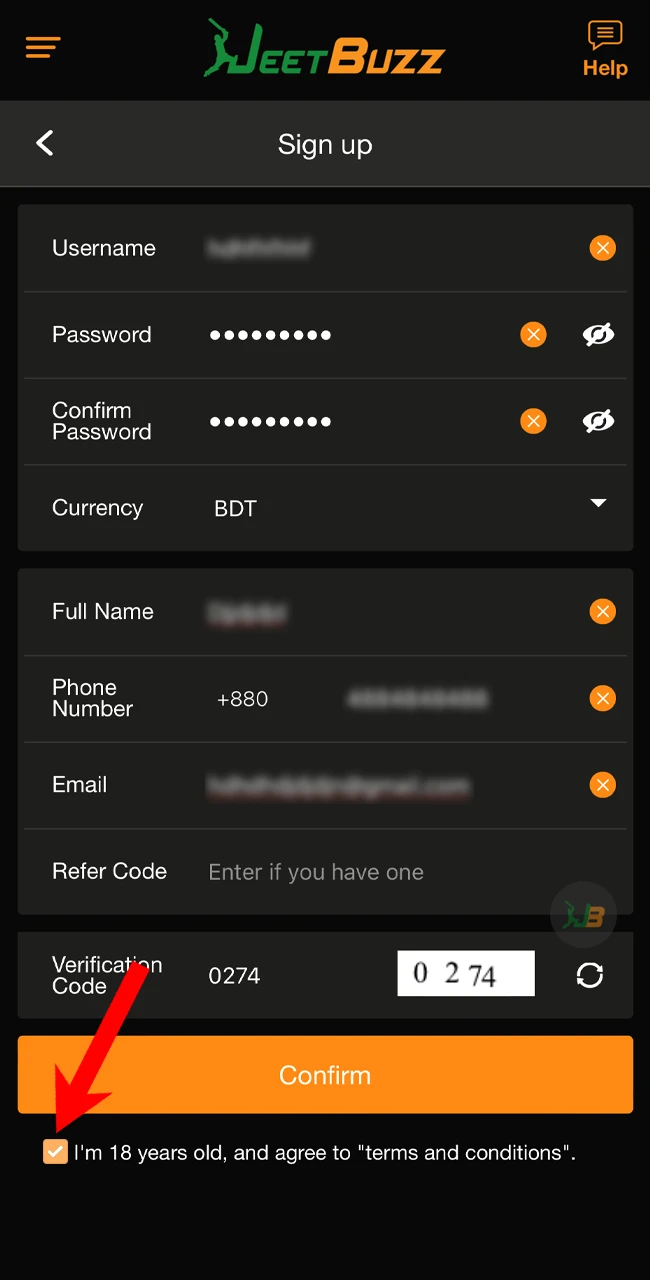Clear the Phone Number field

click(x=602, y=698)
